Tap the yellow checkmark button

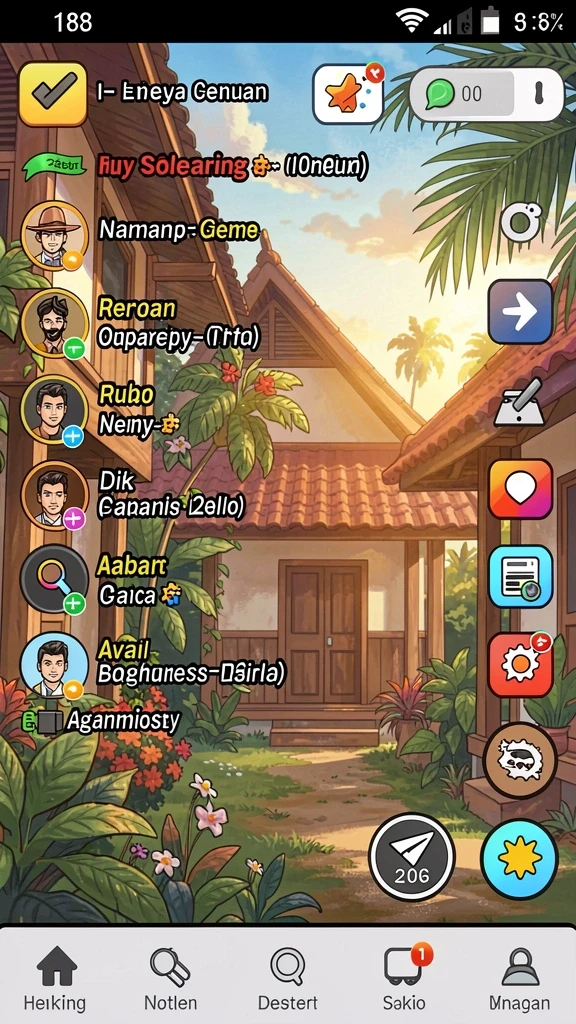[53, 94]
